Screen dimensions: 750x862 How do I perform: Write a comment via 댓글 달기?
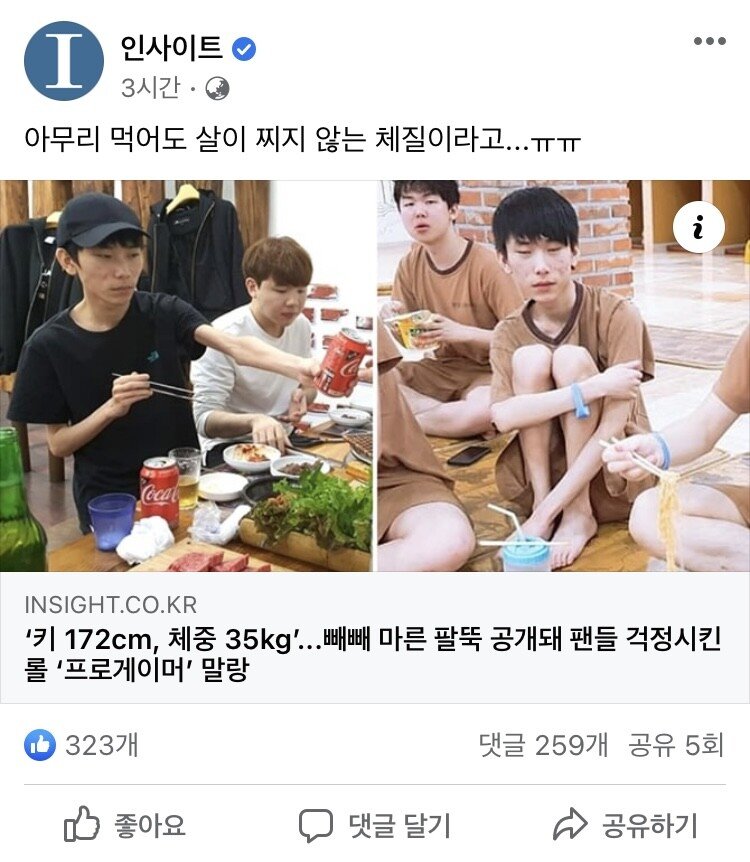click(375, 825)
